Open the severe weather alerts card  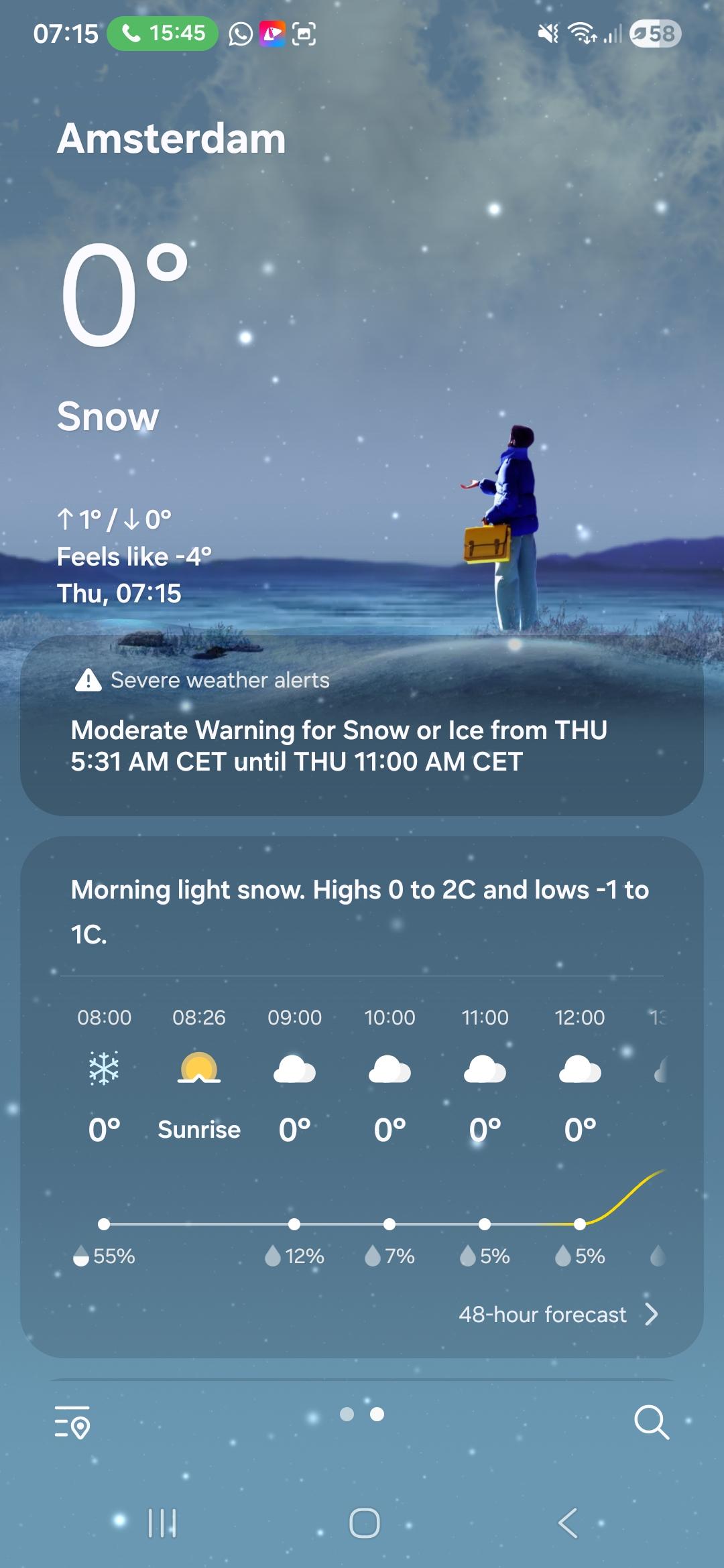point(362,726)
